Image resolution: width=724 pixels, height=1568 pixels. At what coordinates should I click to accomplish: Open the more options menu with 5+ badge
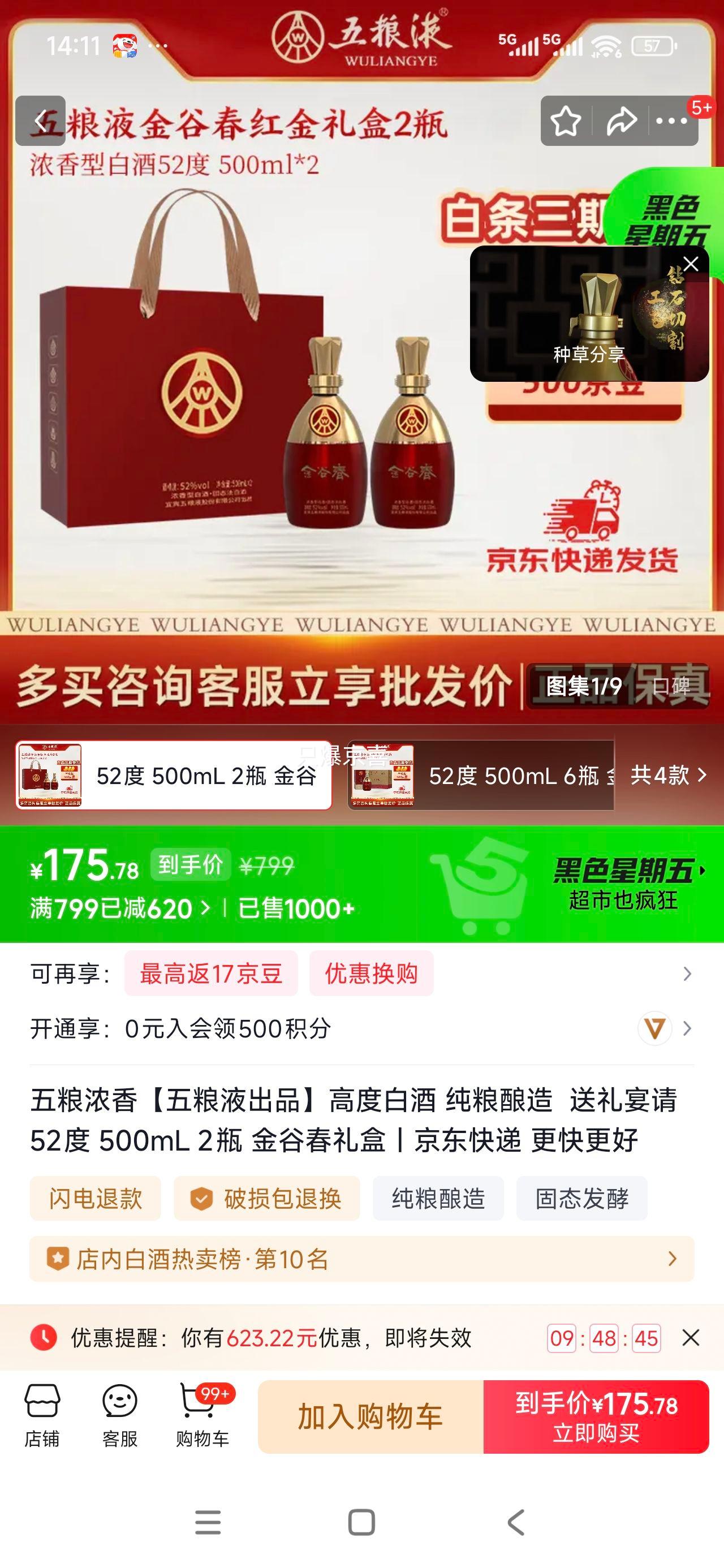[671, 122]
